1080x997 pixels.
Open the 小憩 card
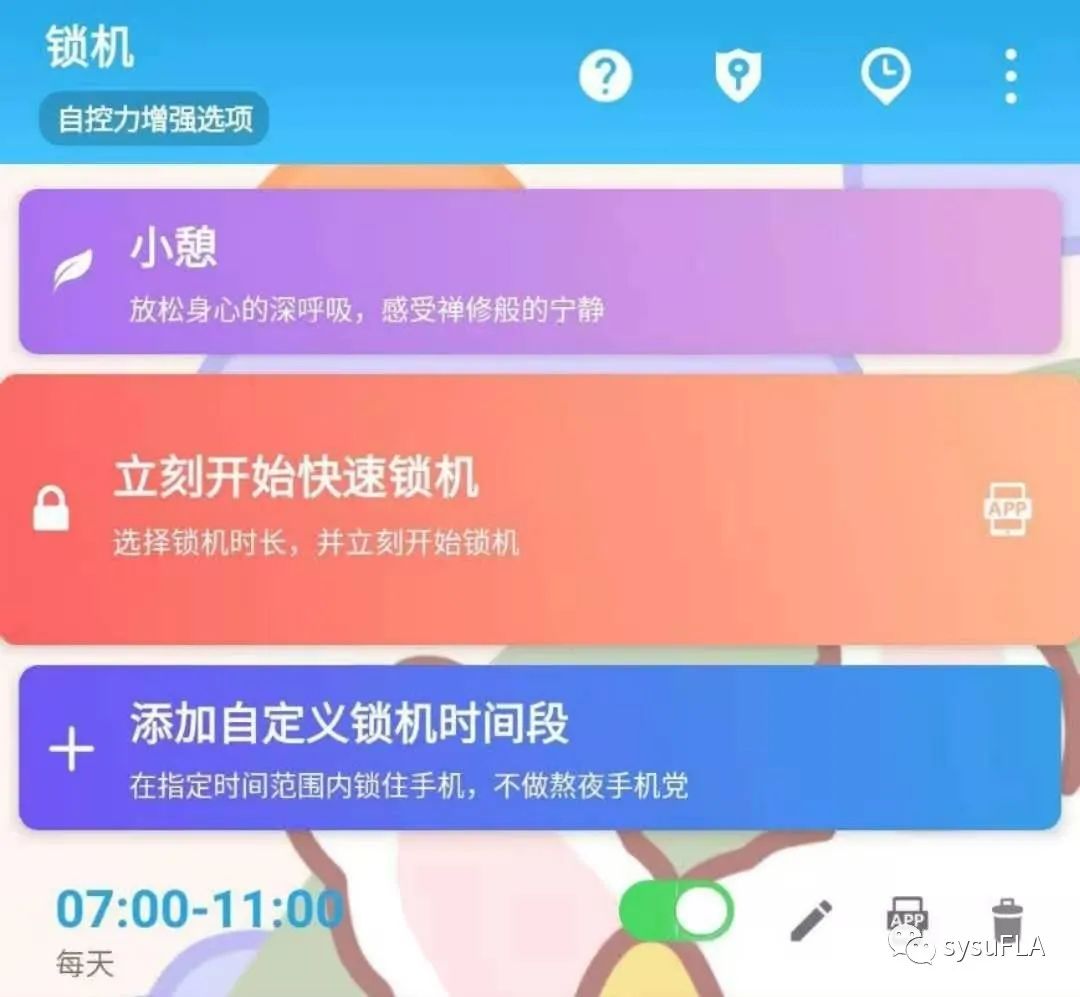[540, 271]
